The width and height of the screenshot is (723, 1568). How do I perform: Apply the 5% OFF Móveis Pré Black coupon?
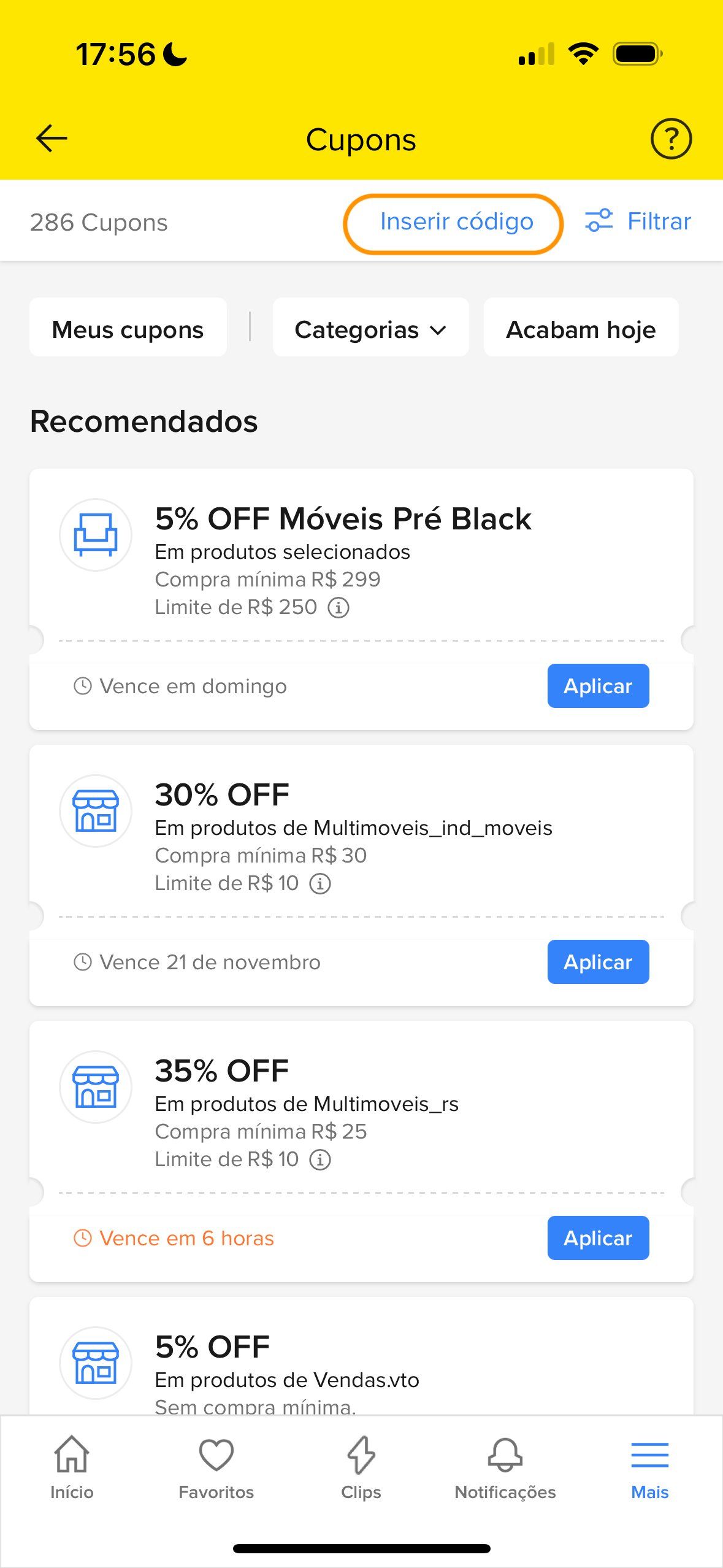coord(598,686)
